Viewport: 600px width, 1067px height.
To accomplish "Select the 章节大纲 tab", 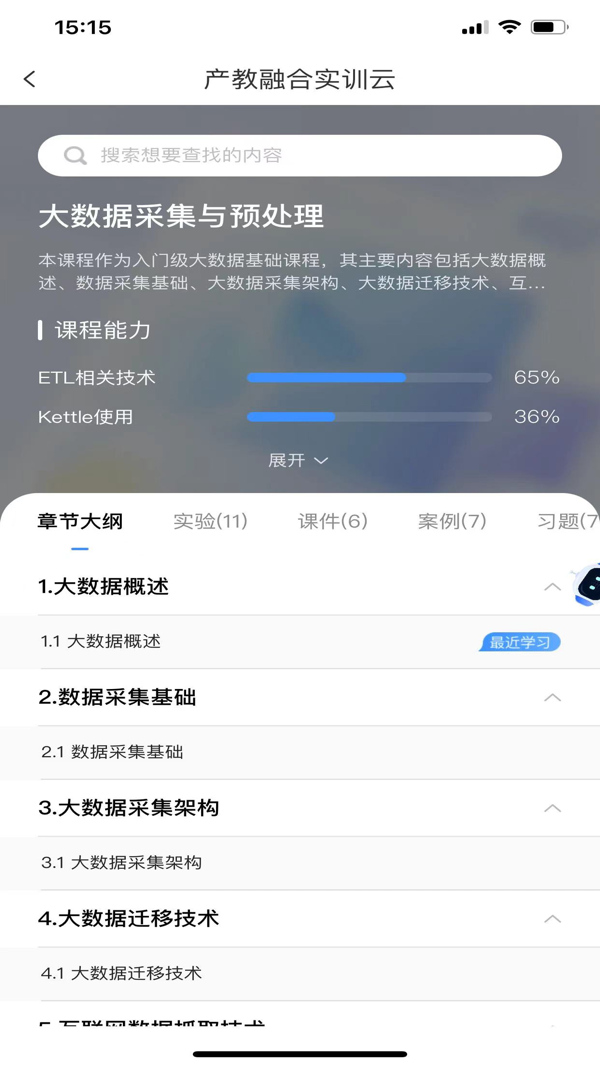I will coord(80,521).
